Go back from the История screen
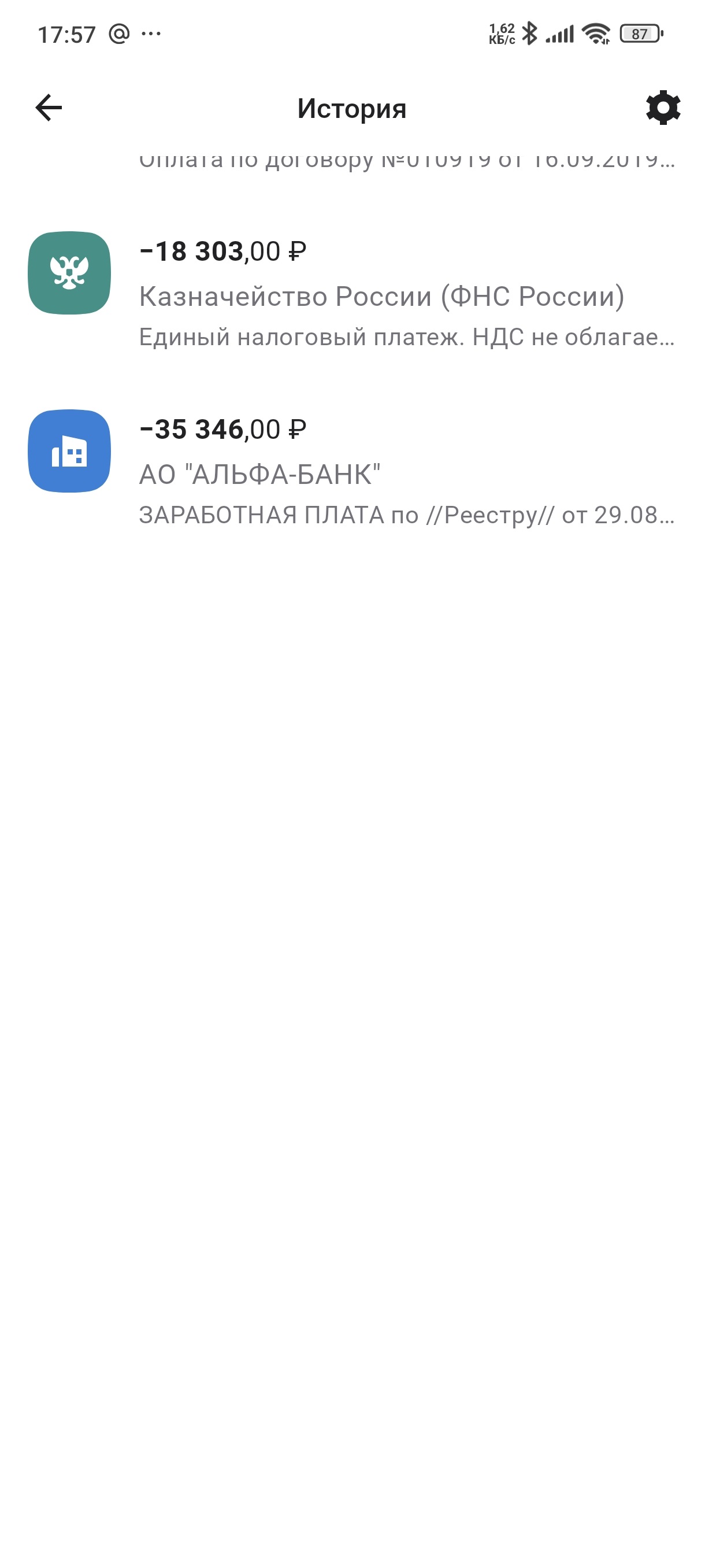This screenshot has height=1568, width=705. pyautogui.click(x=49, y=108)
